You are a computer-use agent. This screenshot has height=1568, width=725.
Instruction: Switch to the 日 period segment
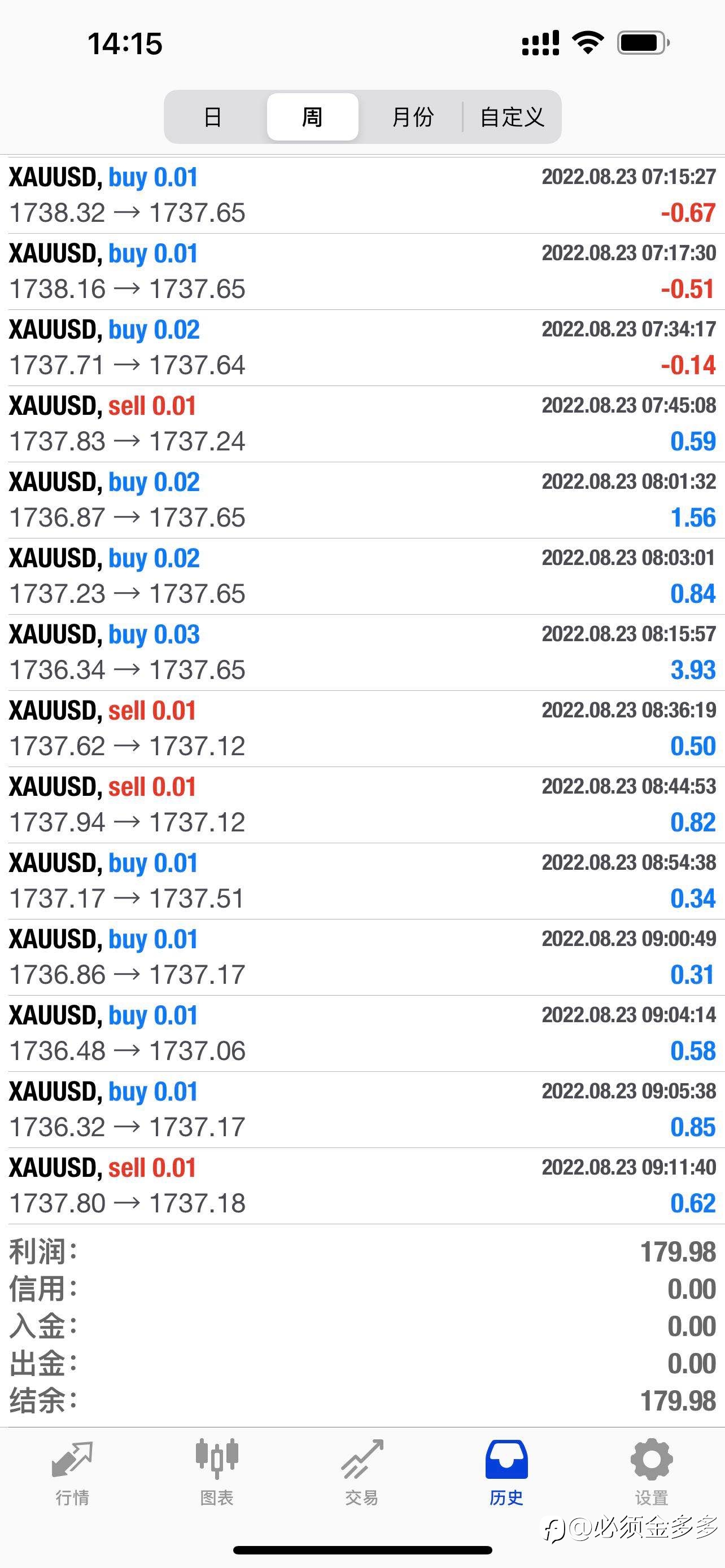click(x=213, y=117)
